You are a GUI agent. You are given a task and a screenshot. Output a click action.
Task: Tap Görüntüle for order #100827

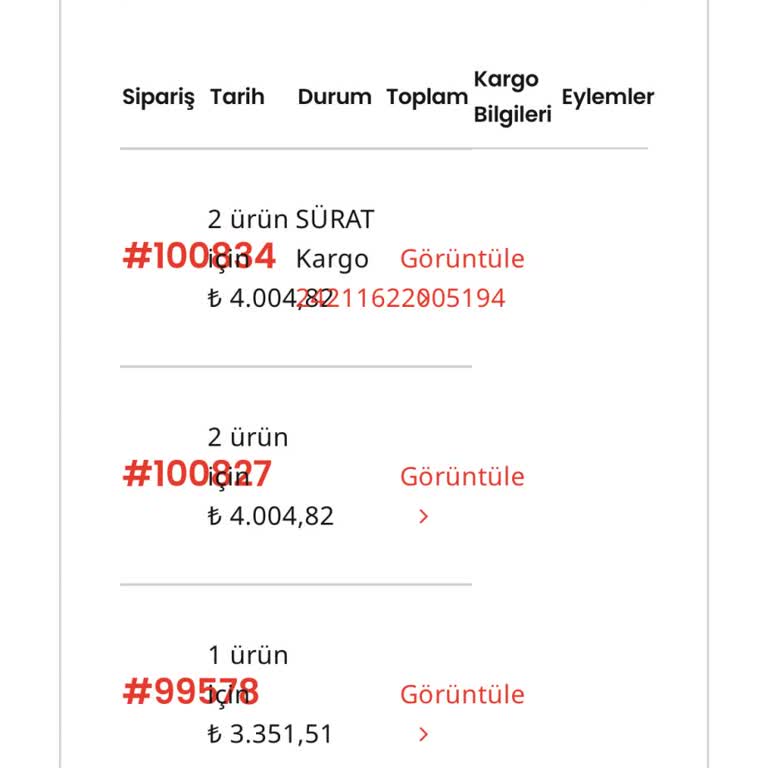tap(462, 477)
